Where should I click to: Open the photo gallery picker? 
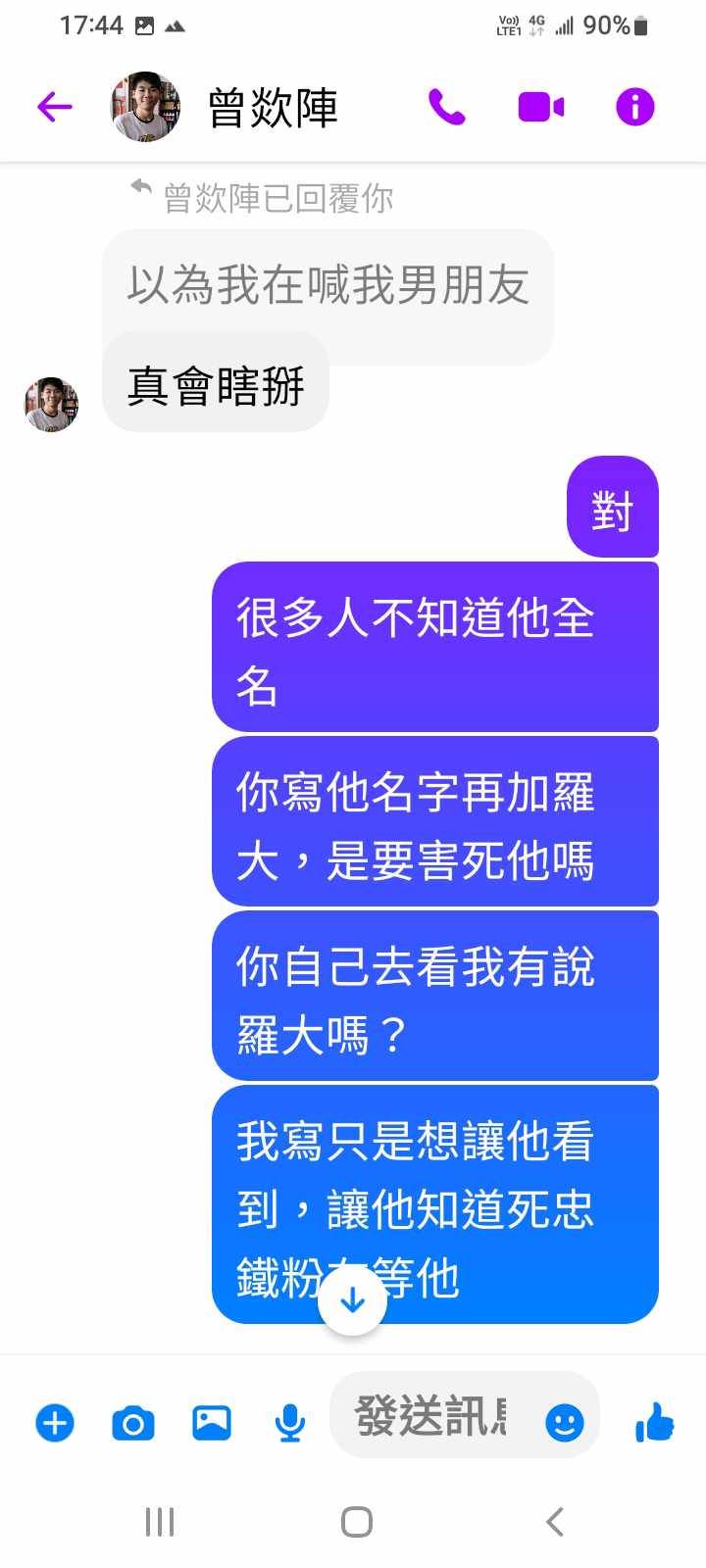point(211,1422)
